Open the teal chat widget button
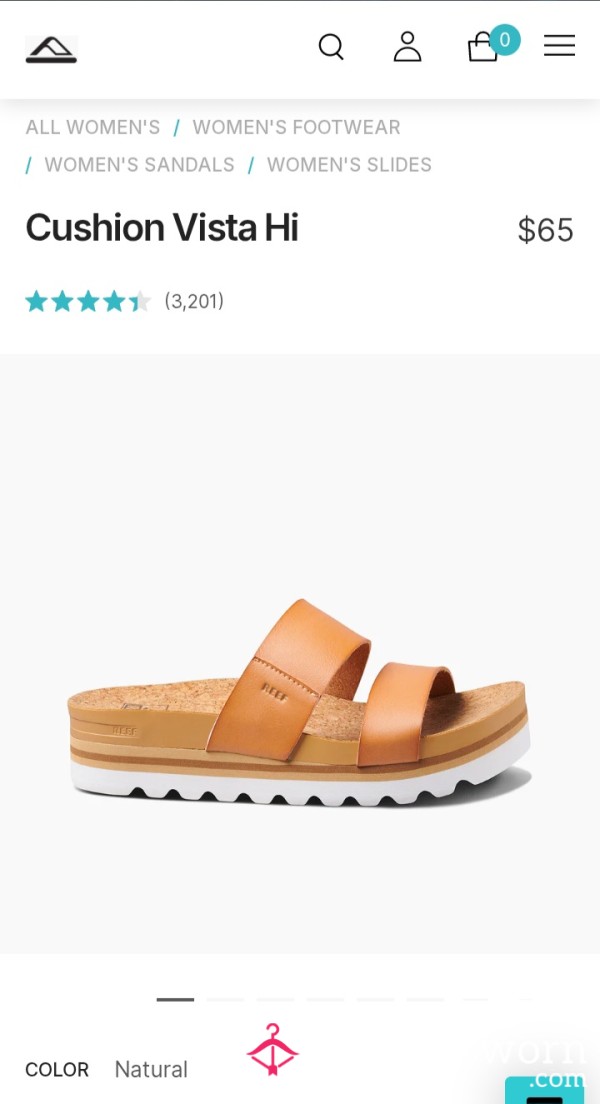Image resolution: width=600 pixels, height=1104 pixels. (544, 1090)
